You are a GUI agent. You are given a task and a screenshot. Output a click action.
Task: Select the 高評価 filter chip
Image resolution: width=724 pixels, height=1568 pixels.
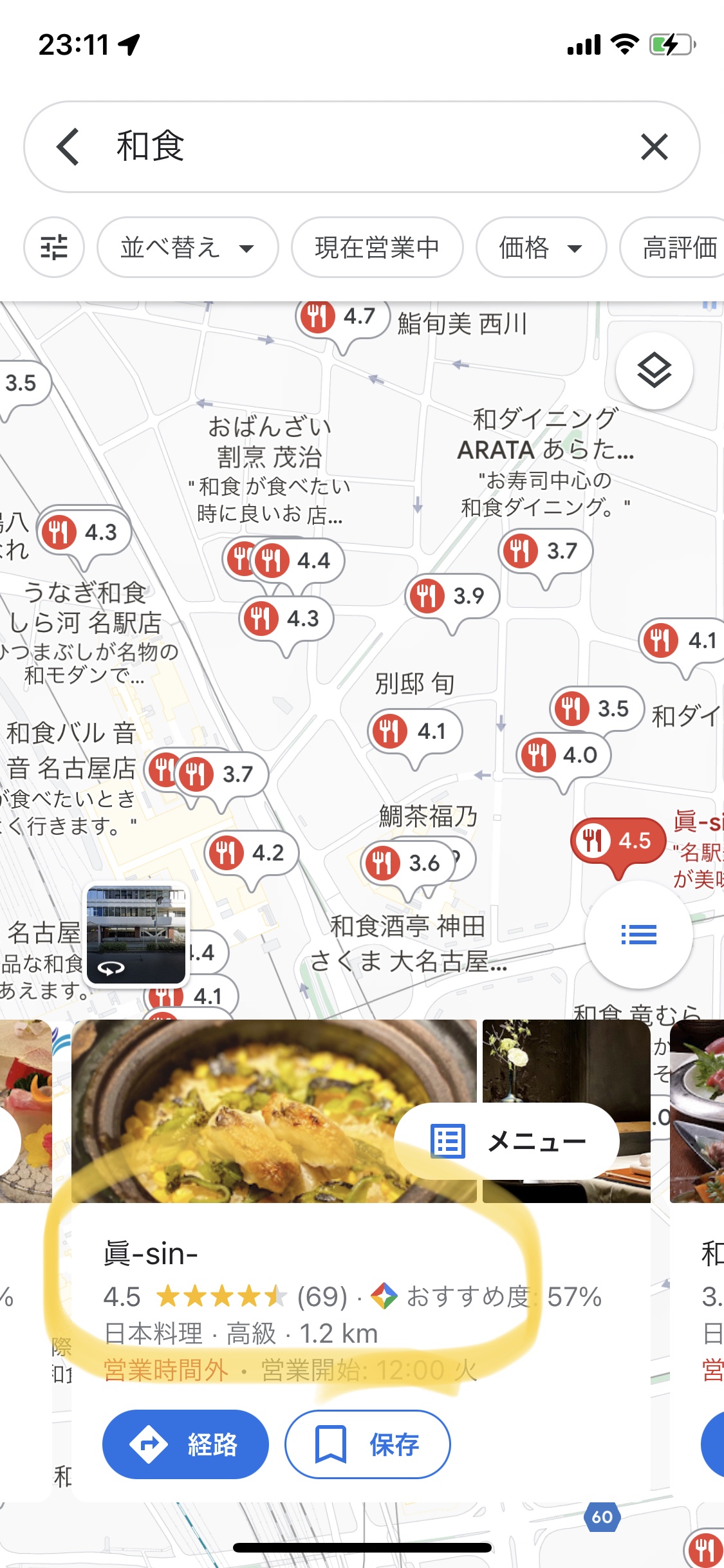click(x=673, y=247)
